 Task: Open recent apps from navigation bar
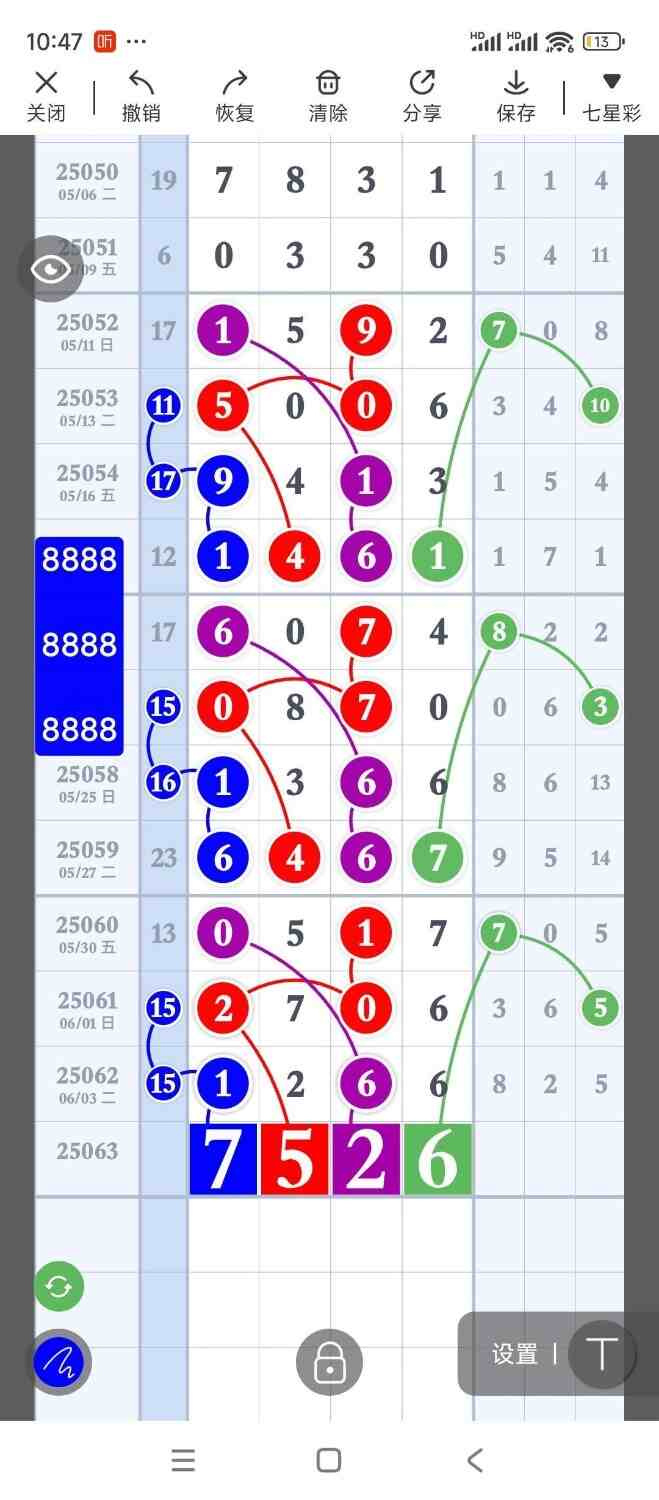(x=183, y=1460)
